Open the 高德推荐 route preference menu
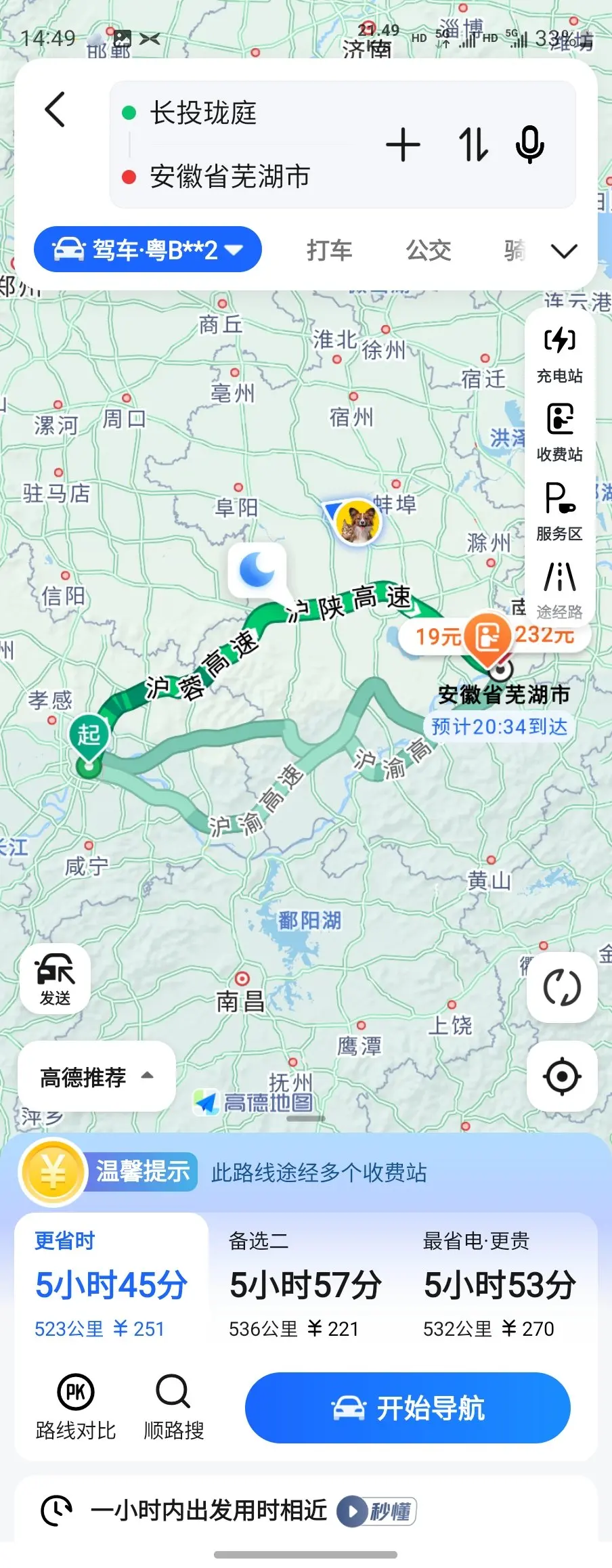 coord(96,1076)
